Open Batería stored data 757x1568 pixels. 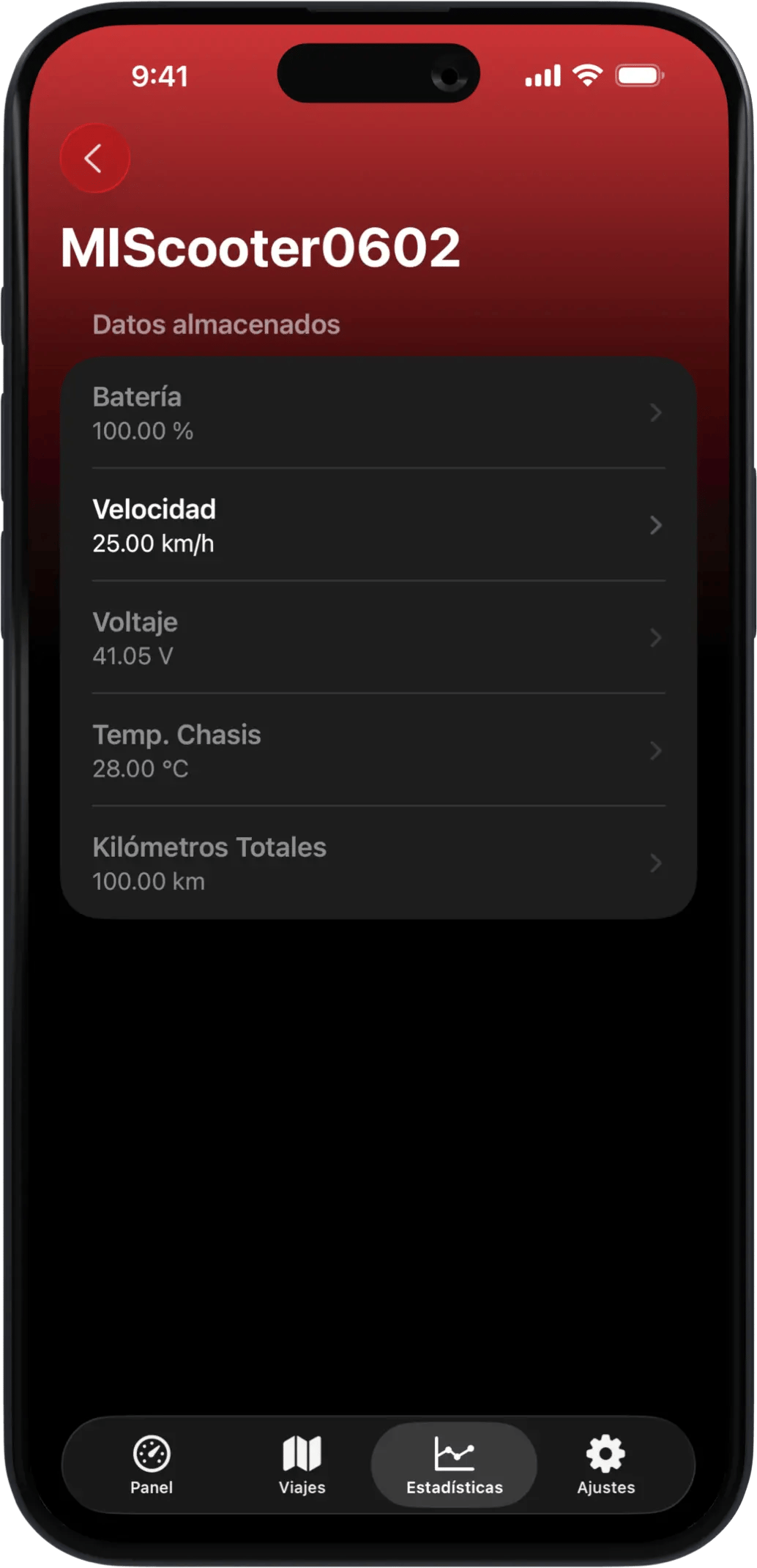(x=378, y=413)
